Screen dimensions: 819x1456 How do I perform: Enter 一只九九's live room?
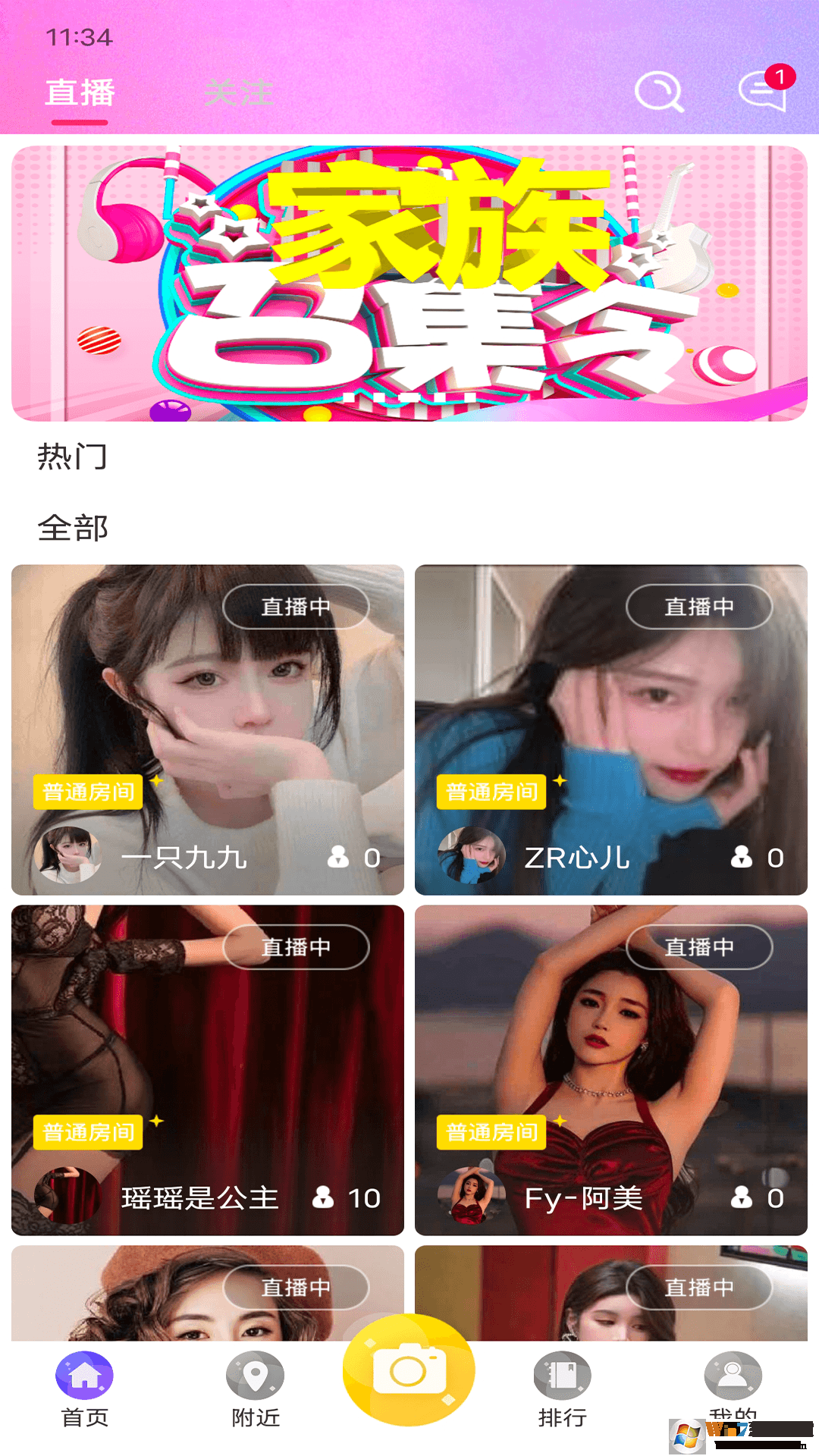(207, 729)
